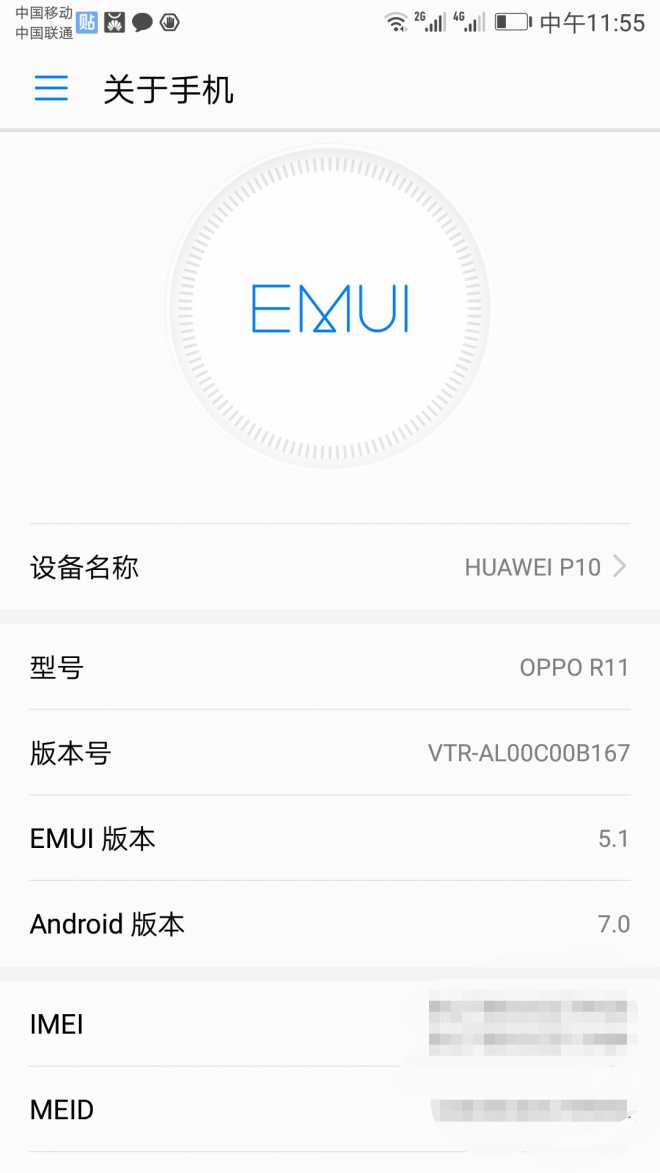Open the hamburger drawer menu

[x=51, y=89]
